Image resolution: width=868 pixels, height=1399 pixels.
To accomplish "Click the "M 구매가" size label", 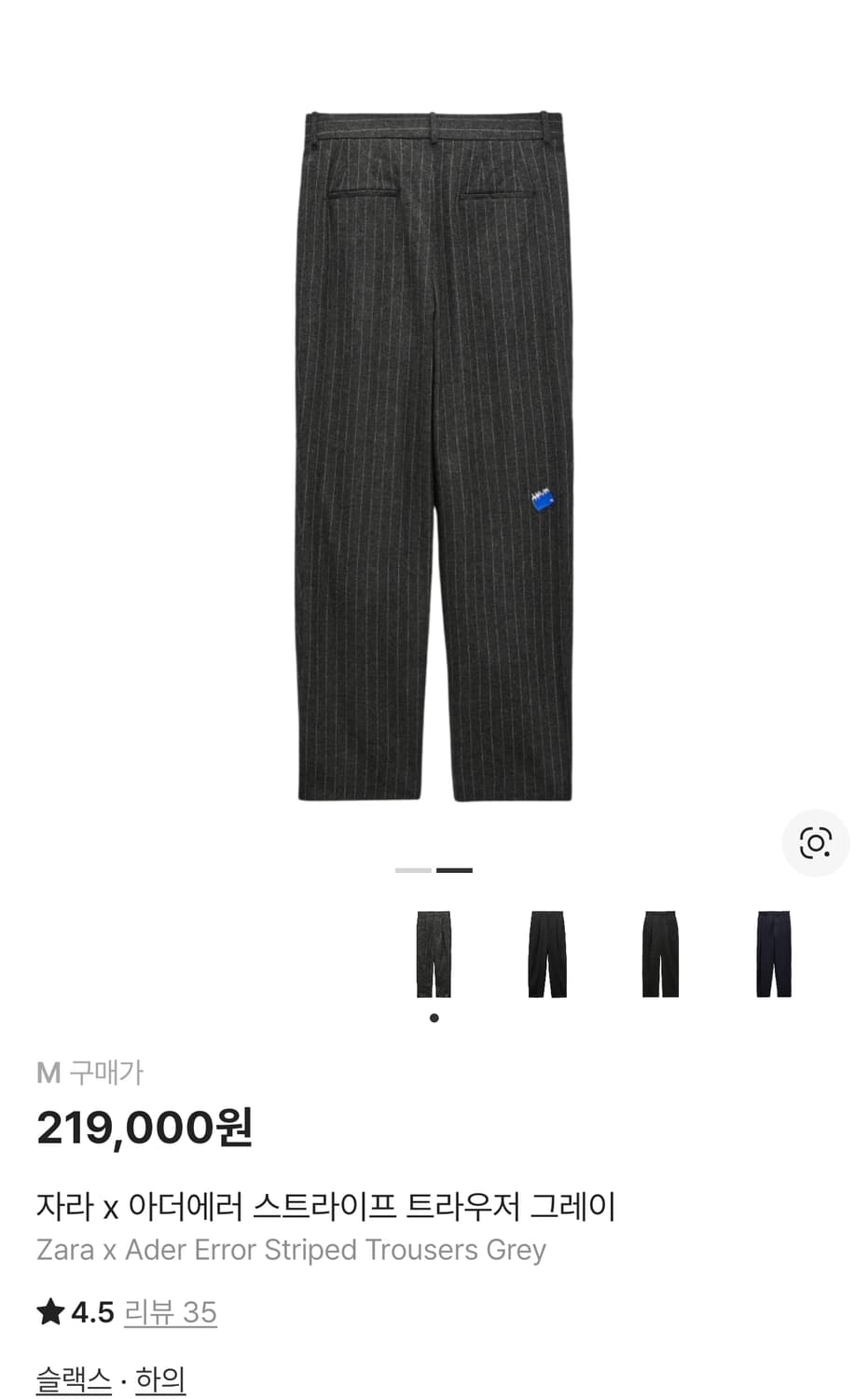I will click(x=91, y=1073).
